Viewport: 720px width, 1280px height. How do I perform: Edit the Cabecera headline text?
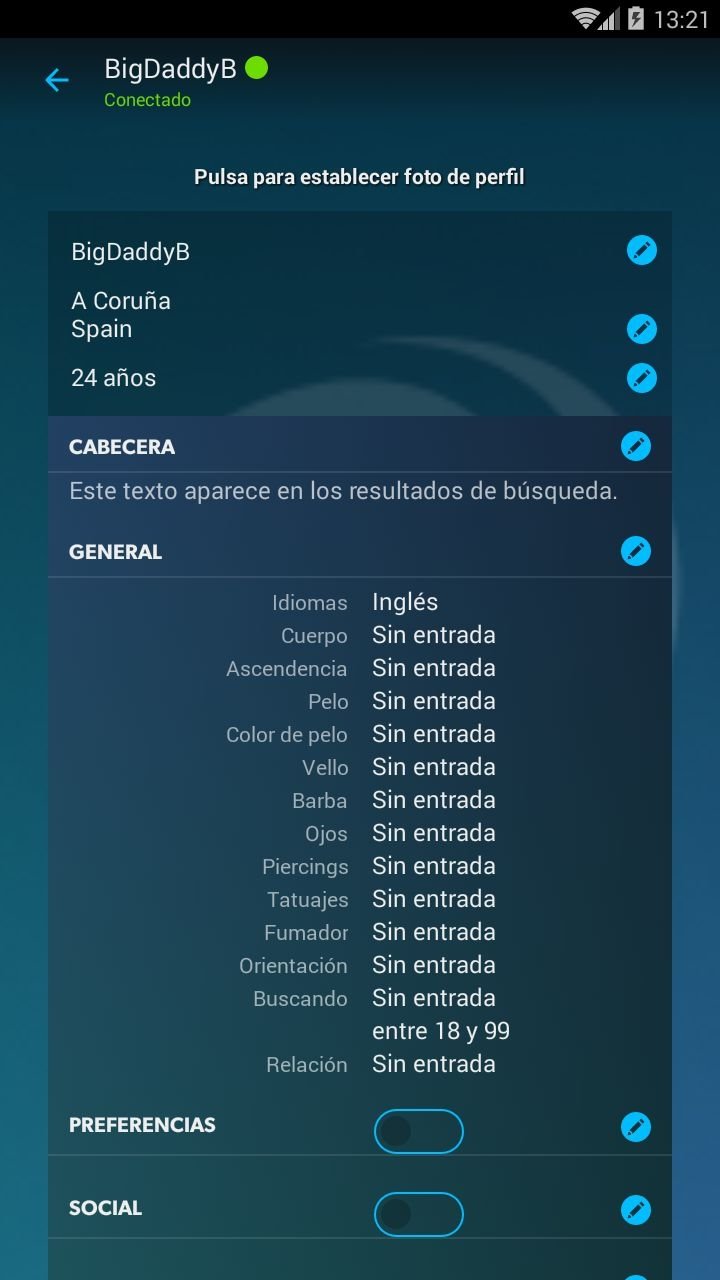click(636, 446)
